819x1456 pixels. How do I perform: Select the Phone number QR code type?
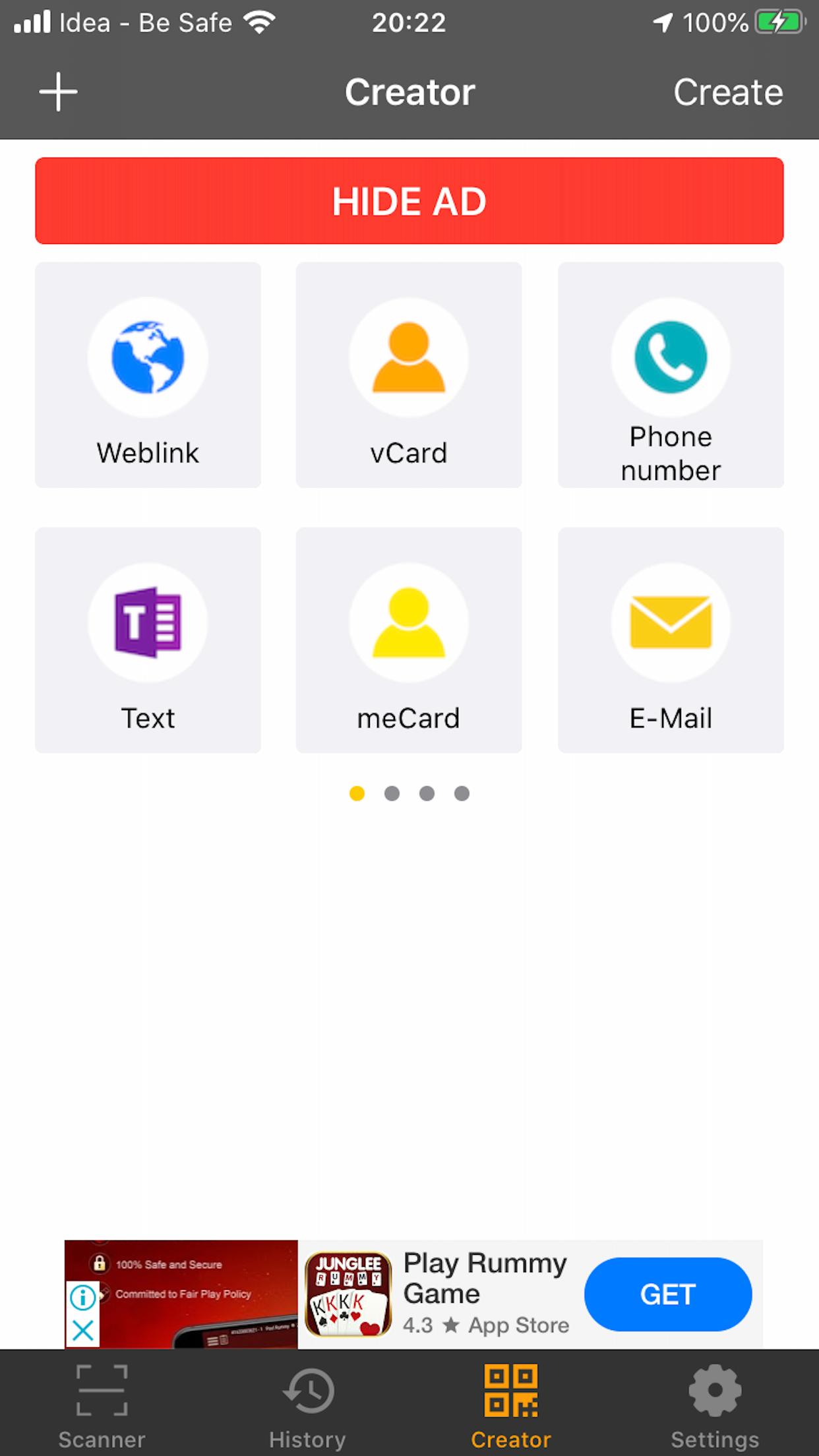tap(670, 375)
